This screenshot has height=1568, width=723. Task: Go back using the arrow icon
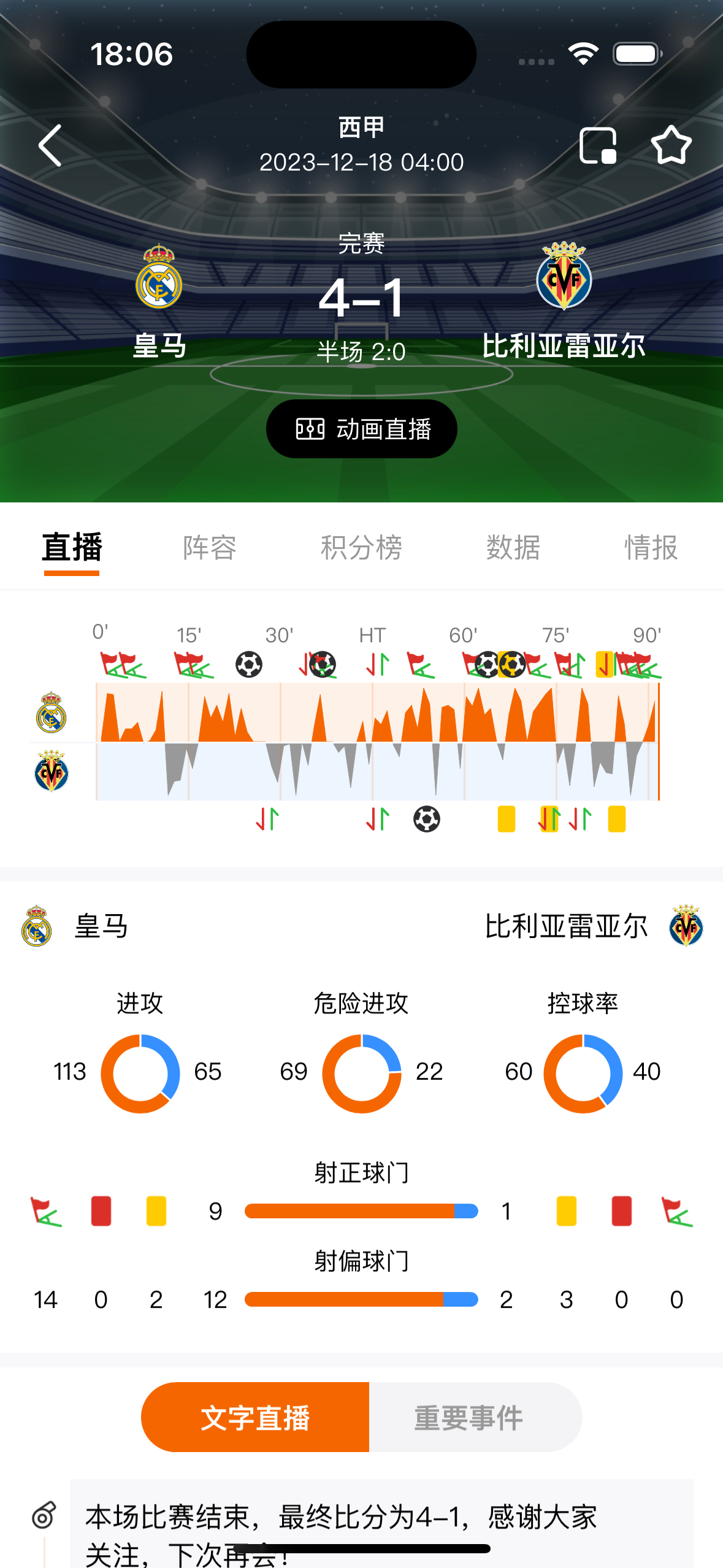50,145
